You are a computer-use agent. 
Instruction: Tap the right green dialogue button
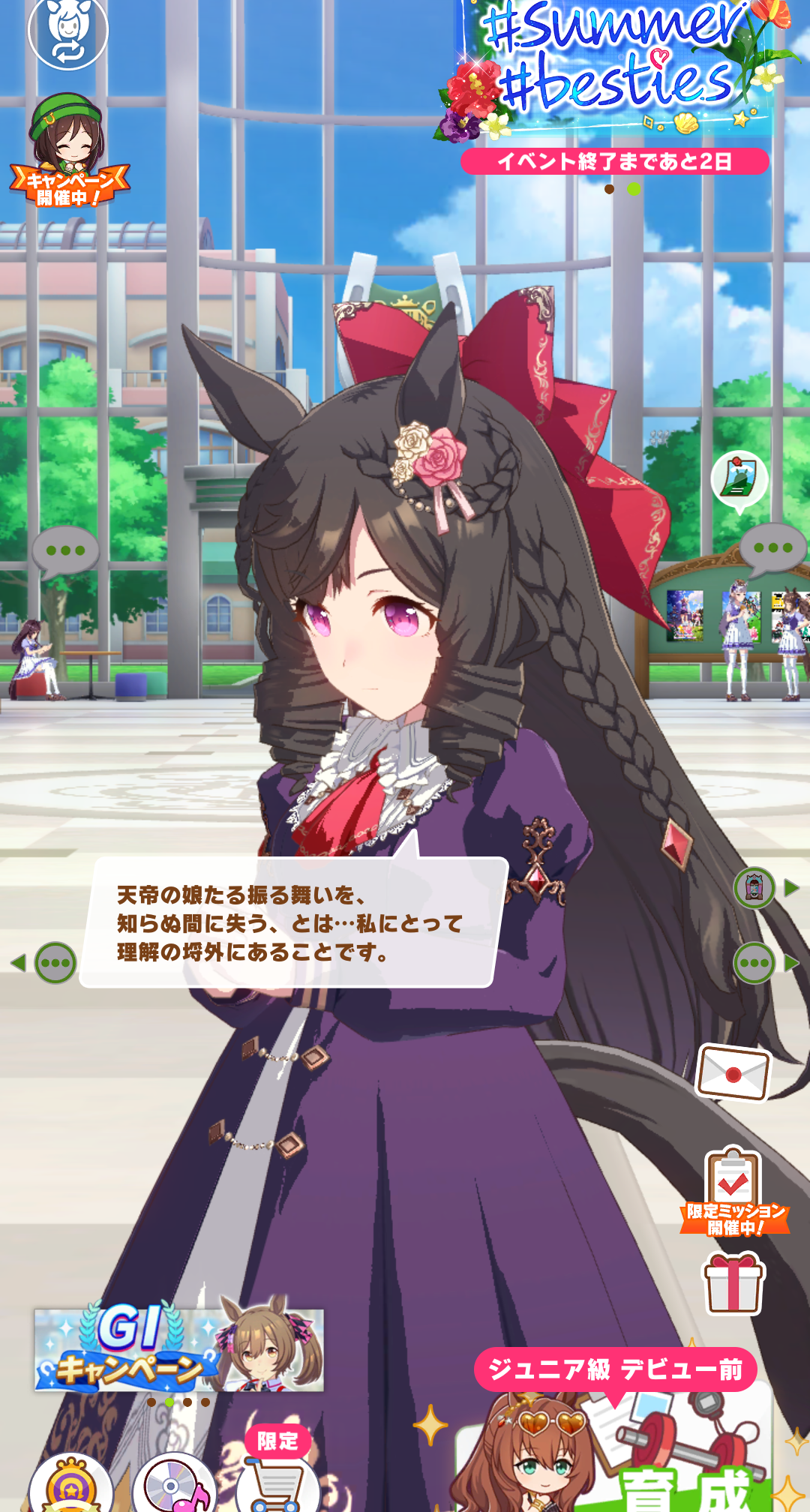754,963
